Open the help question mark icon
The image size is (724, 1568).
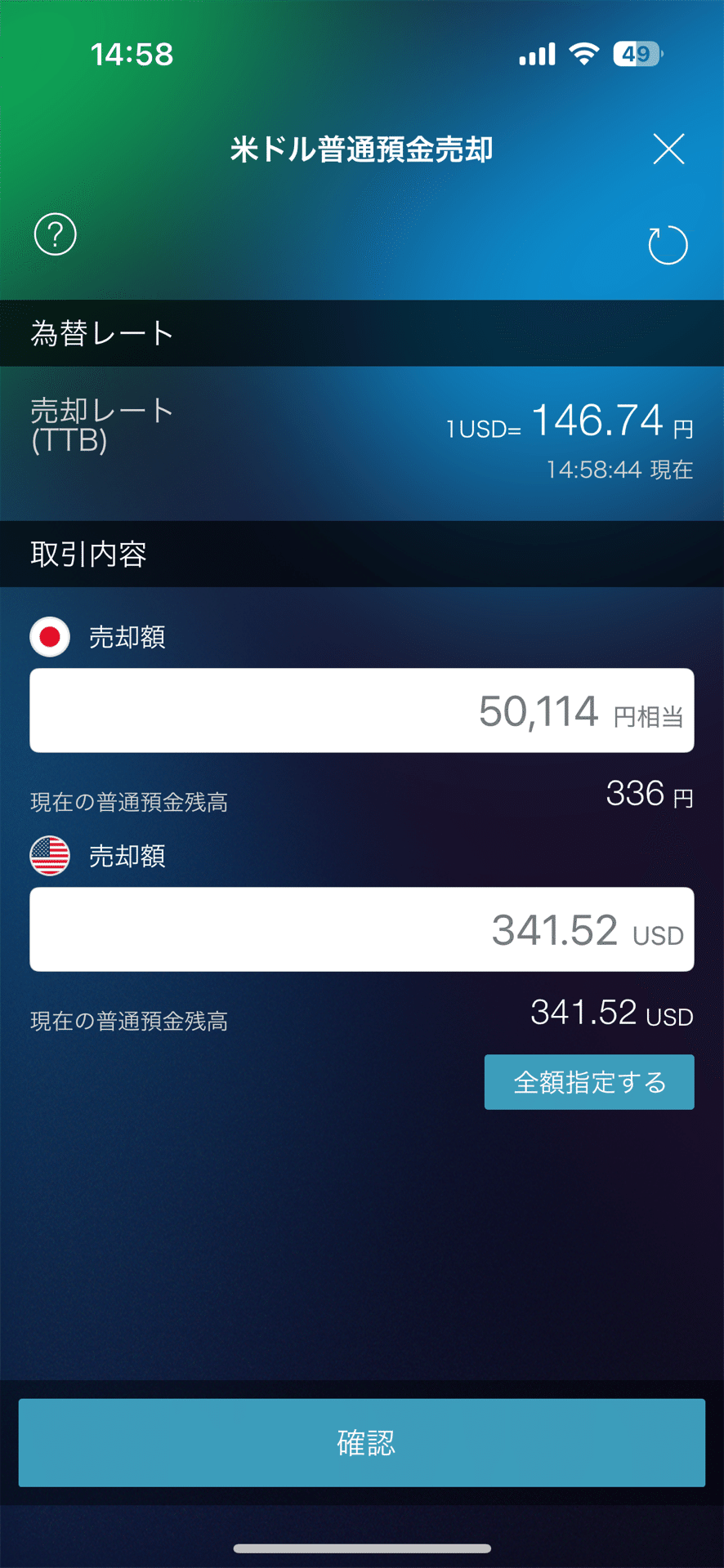(x=54, y=234)
